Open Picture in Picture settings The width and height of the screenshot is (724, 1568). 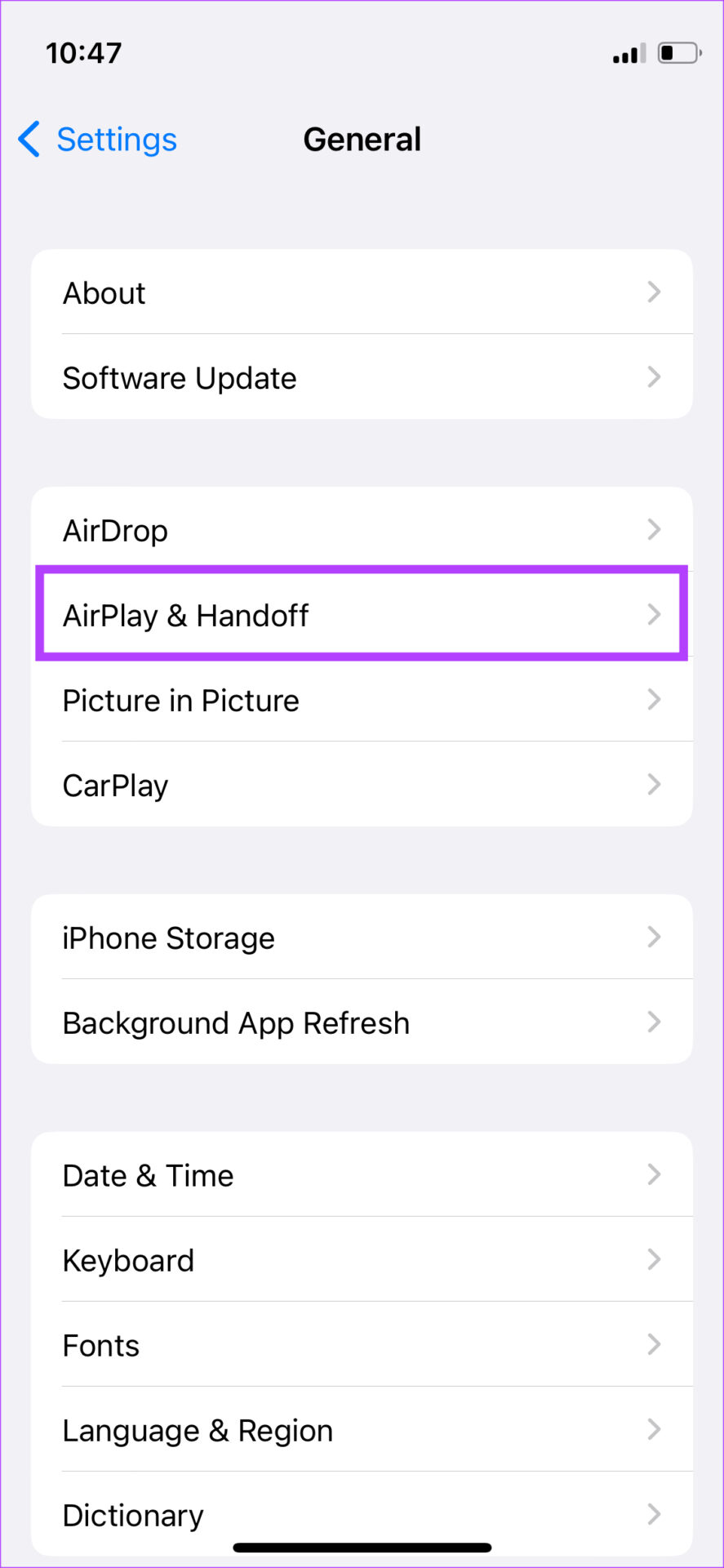[x=362, y=700]
